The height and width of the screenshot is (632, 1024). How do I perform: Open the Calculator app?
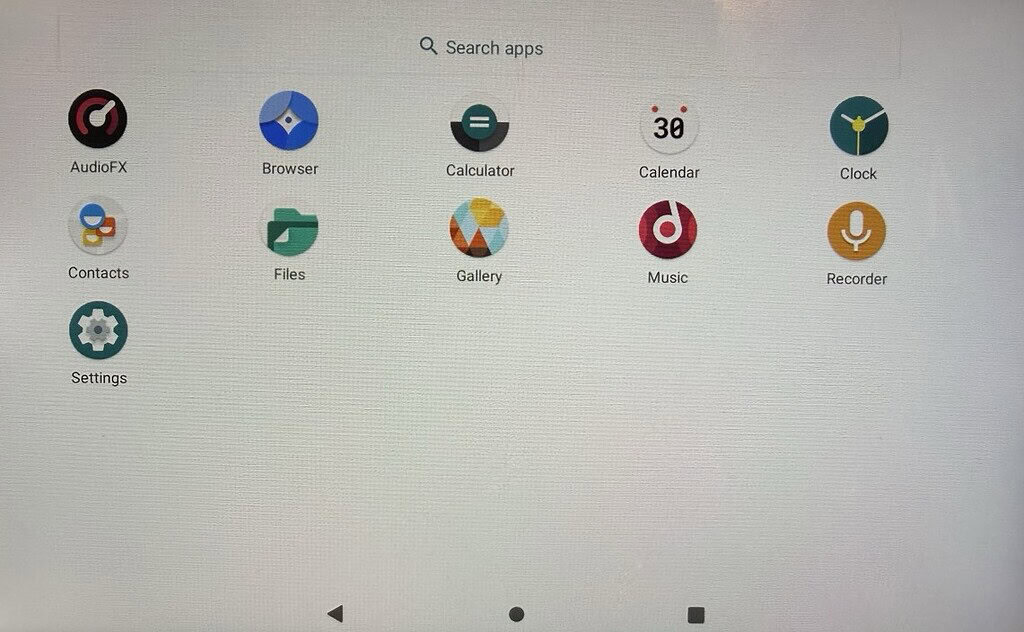pos(480,124)
